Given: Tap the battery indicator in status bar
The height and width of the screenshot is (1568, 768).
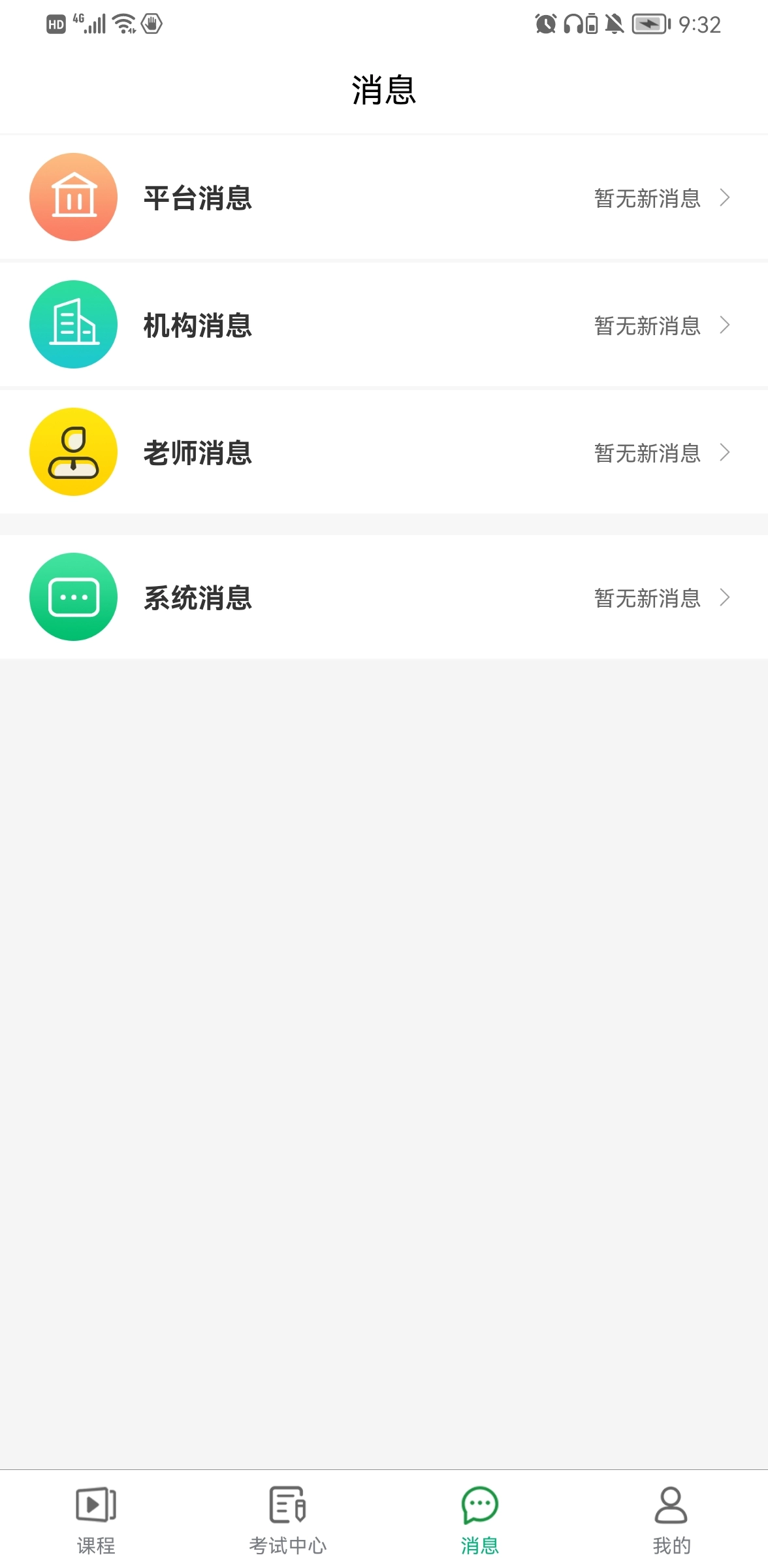Looking at the screenshot, I should pyautogui.click(x=649, y=24).
